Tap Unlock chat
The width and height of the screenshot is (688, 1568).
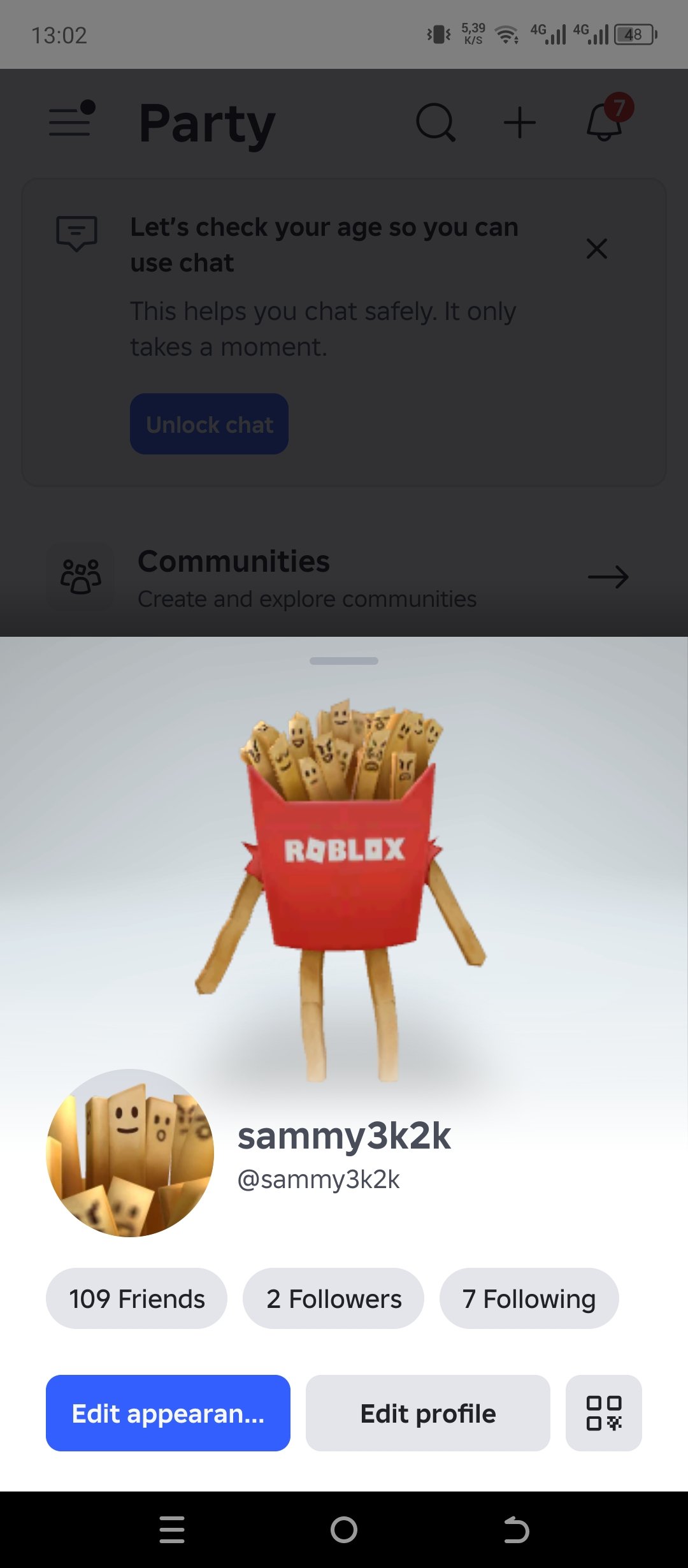[209, 424]
